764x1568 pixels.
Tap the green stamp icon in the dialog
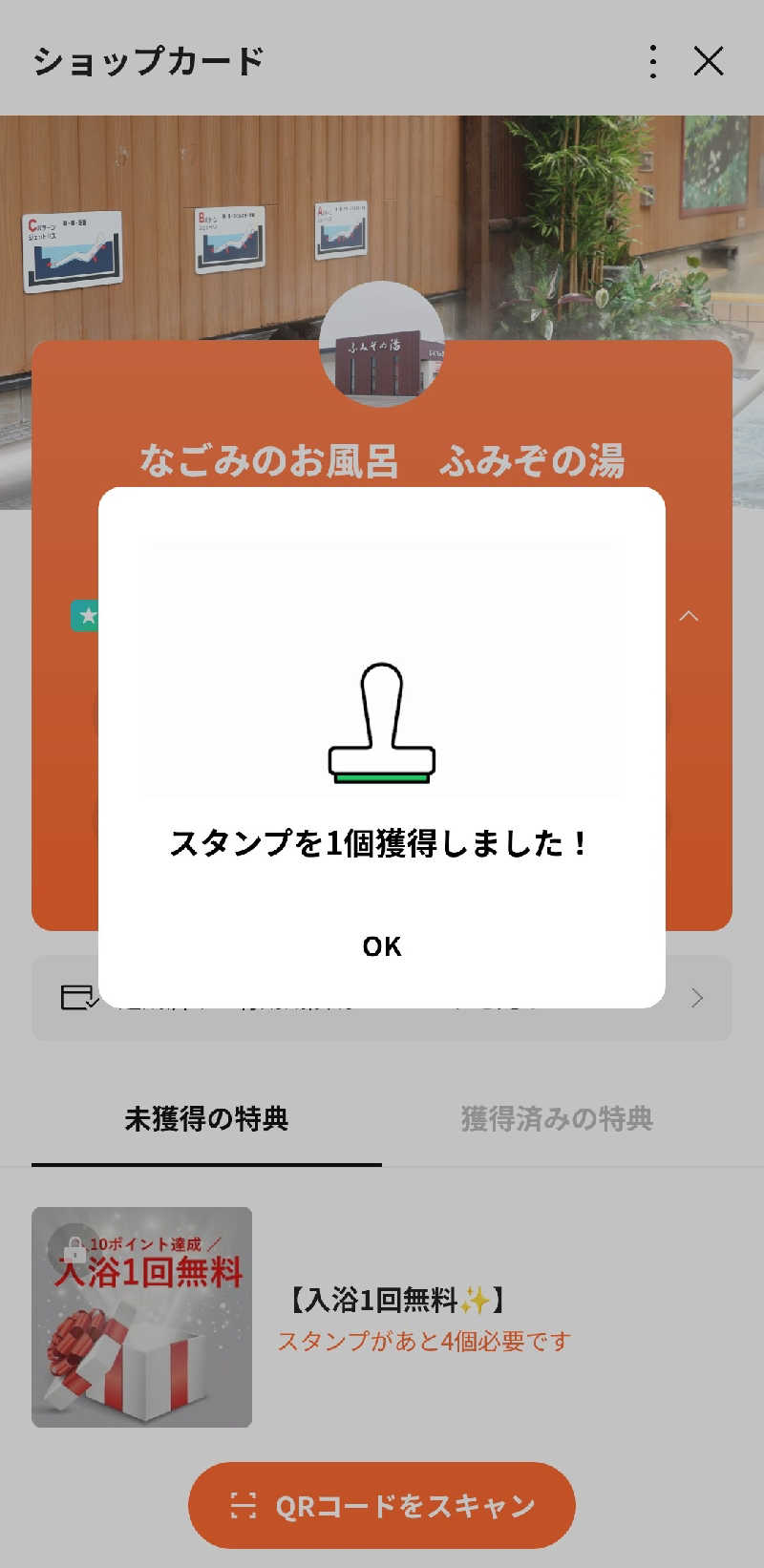[x=383, y=723]
